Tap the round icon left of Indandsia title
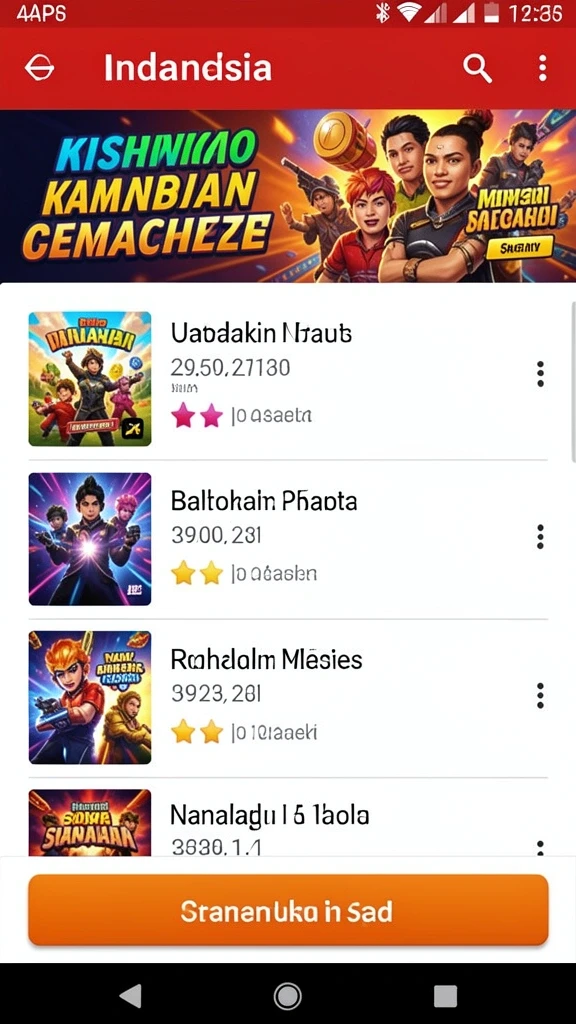Image resolution: width=576 pixels, height=1024 pixels. [x=39, y=68]
